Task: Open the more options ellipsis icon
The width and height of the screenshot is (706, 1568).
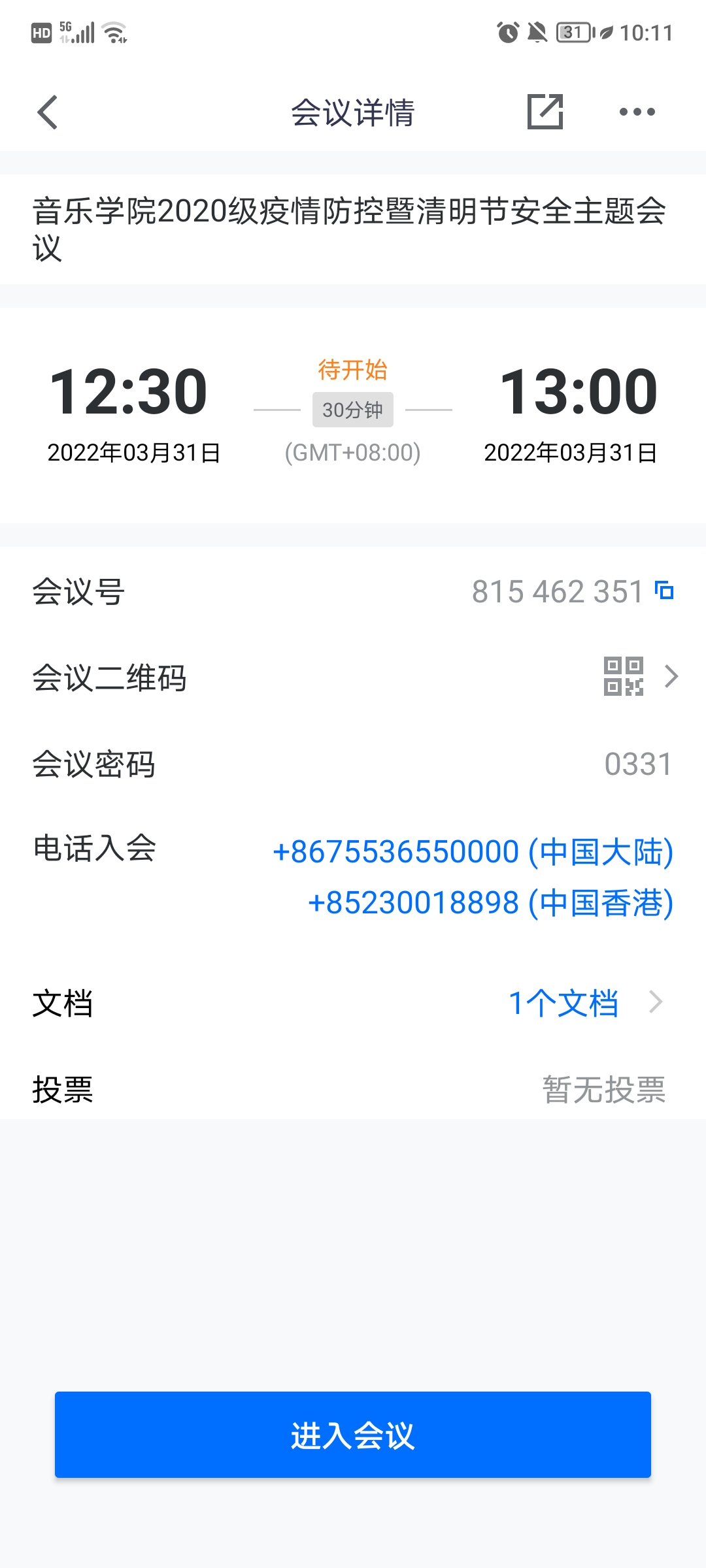Action: (637, 111)
